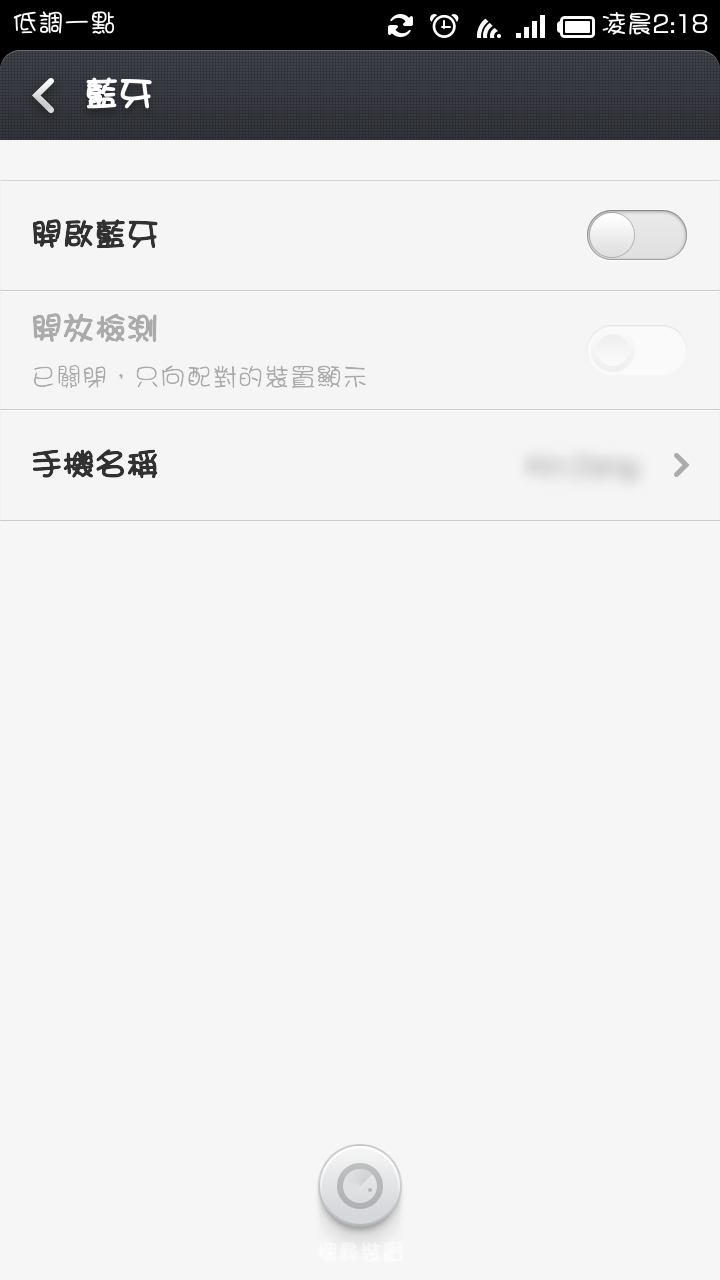Tap the round refresh button at the bottom

pyautogui.click(x=360, y=1187)
